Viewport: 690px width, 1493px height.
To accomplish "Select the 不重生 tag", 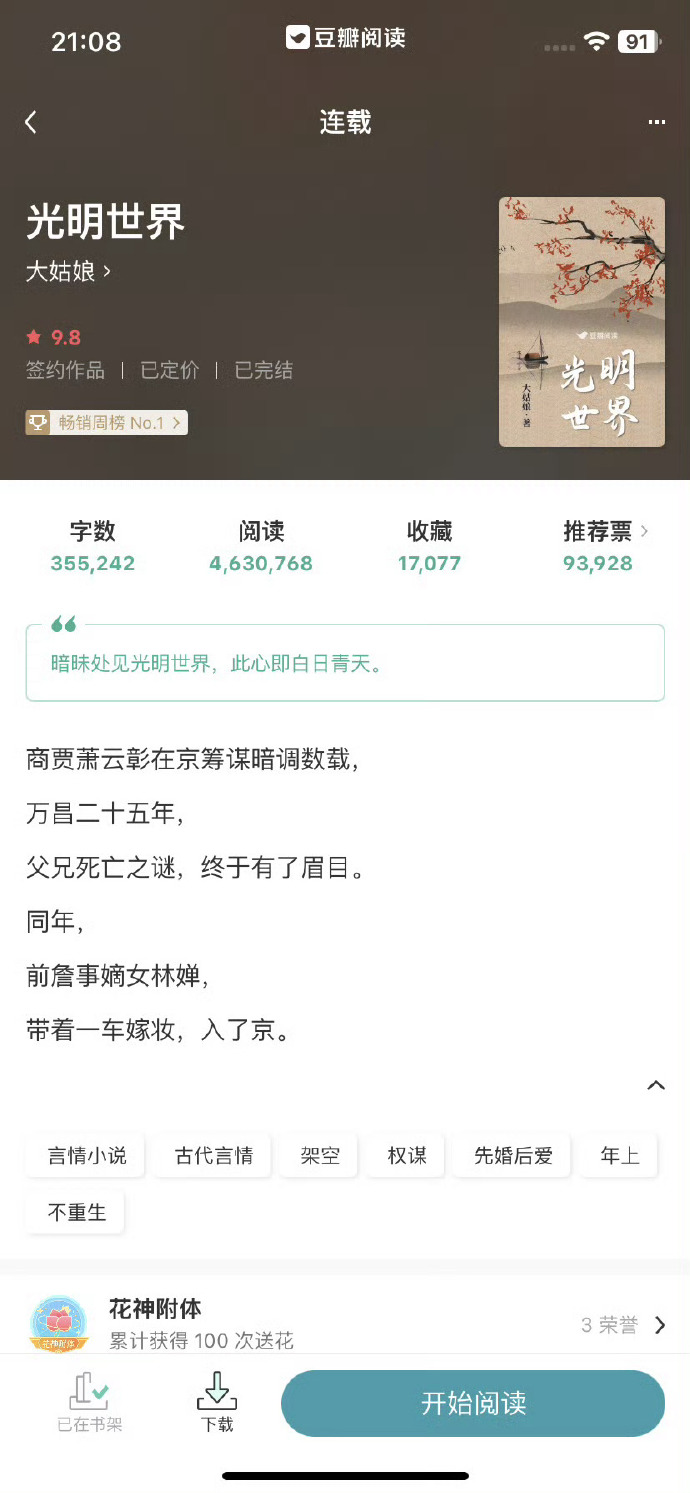I will point(77,1212).
